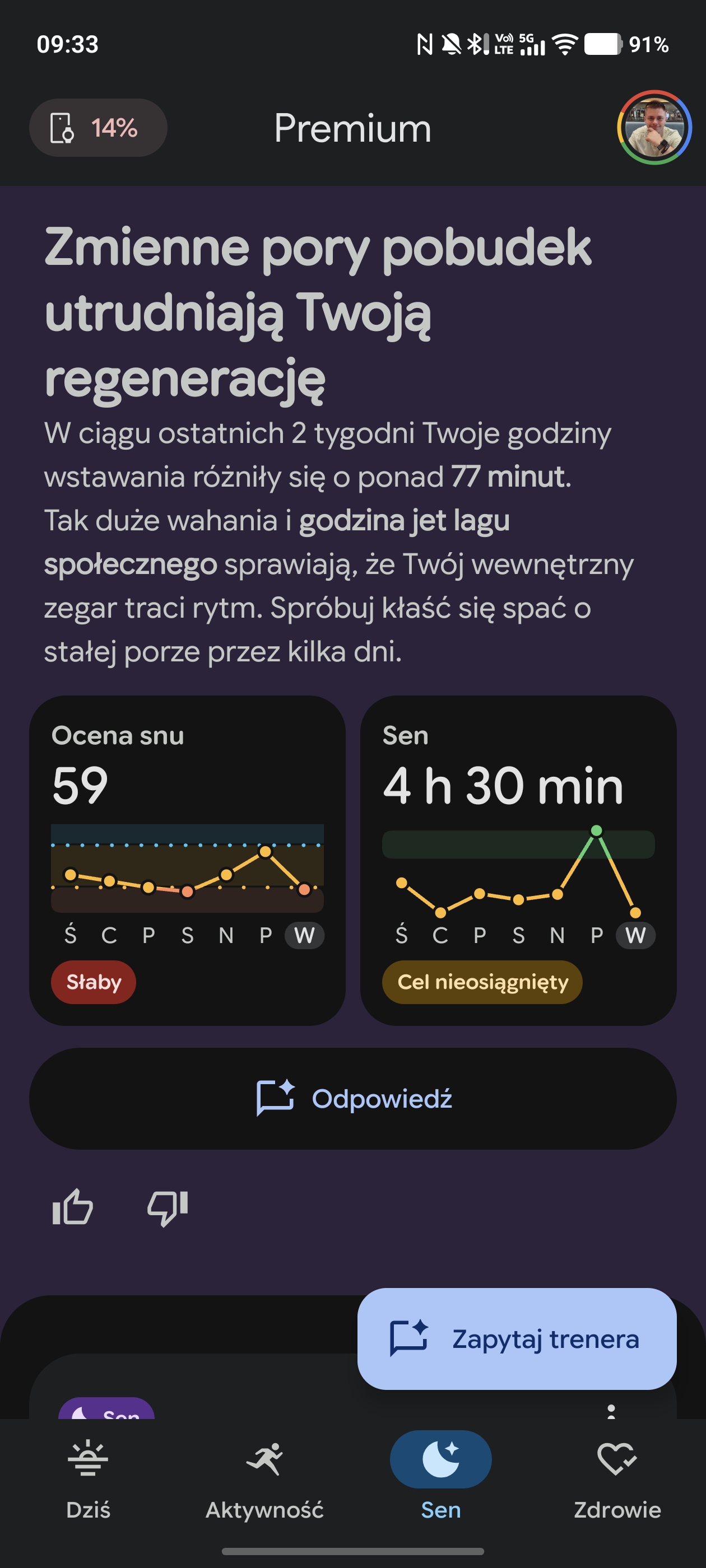Give the insight a thumbs down
This screenshot has height=1568, width=706.
pyautogui.click(x=168, y=1207)
